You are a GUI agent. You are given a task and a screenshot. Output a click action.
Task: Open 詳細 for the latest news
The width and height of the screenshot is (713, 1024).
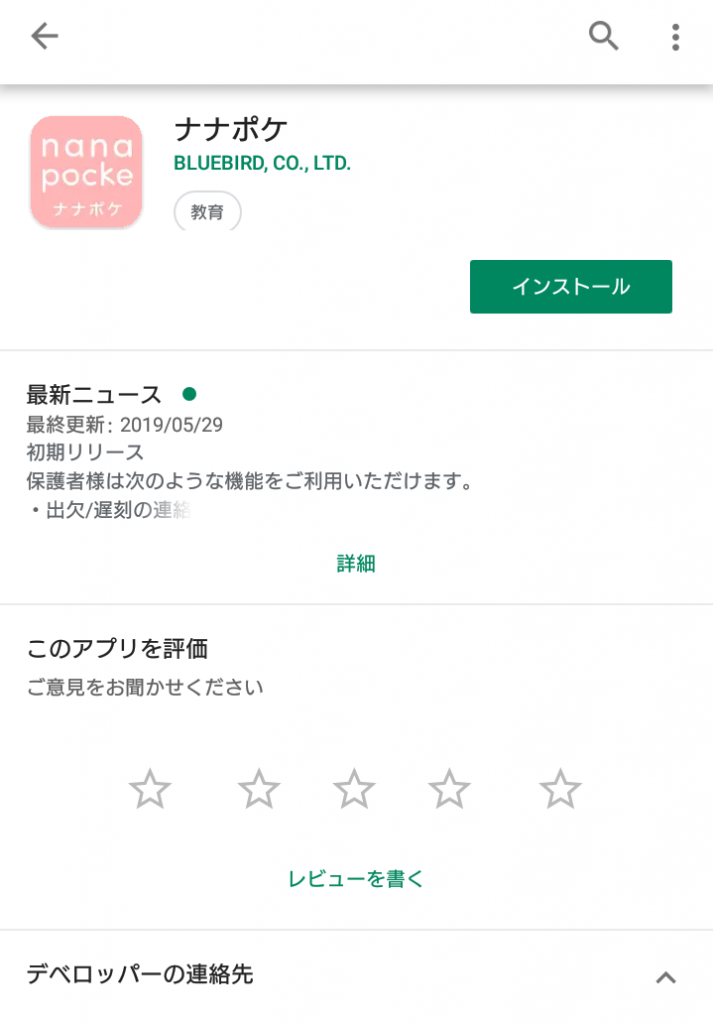point(356,563)
